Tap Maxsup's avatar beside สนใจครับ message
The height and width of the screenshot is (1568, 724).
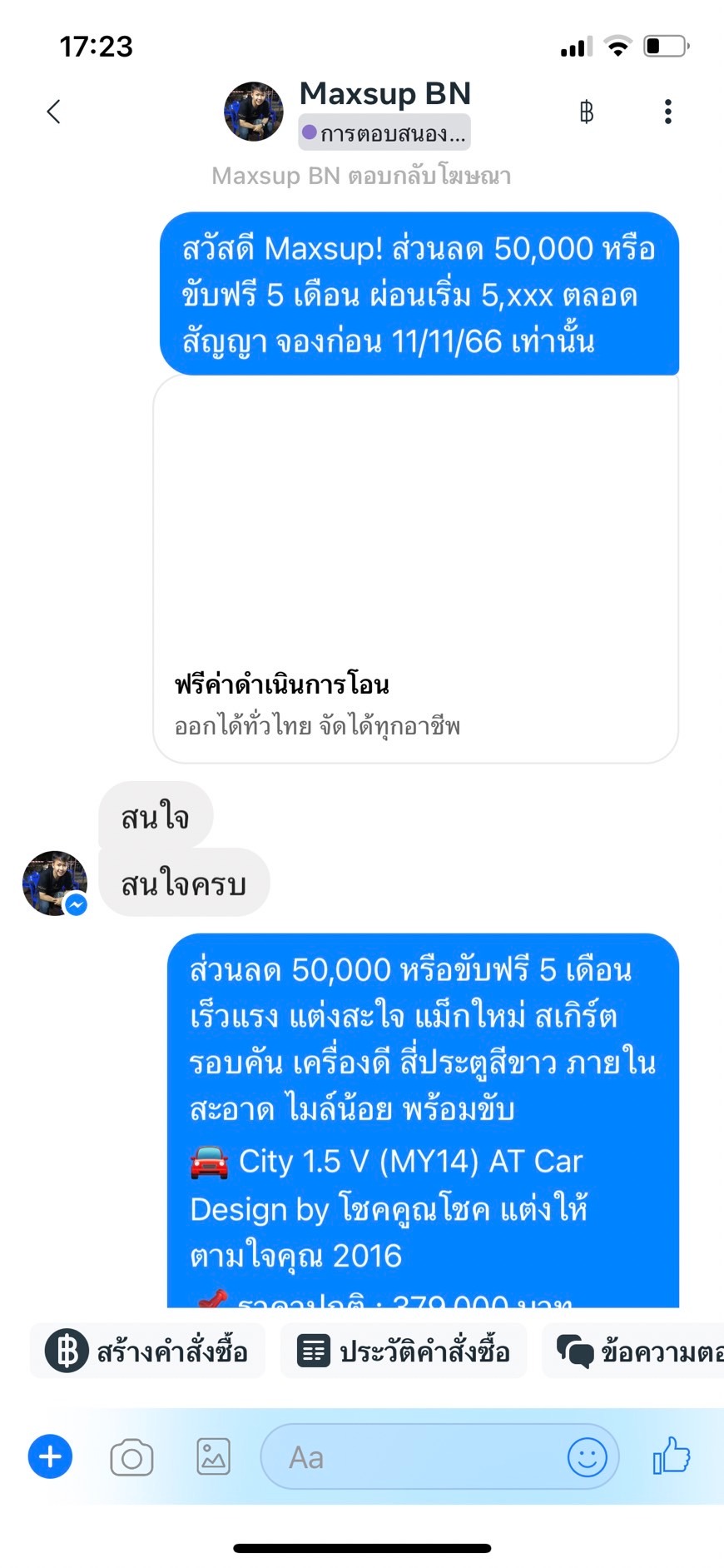point(55,883)
